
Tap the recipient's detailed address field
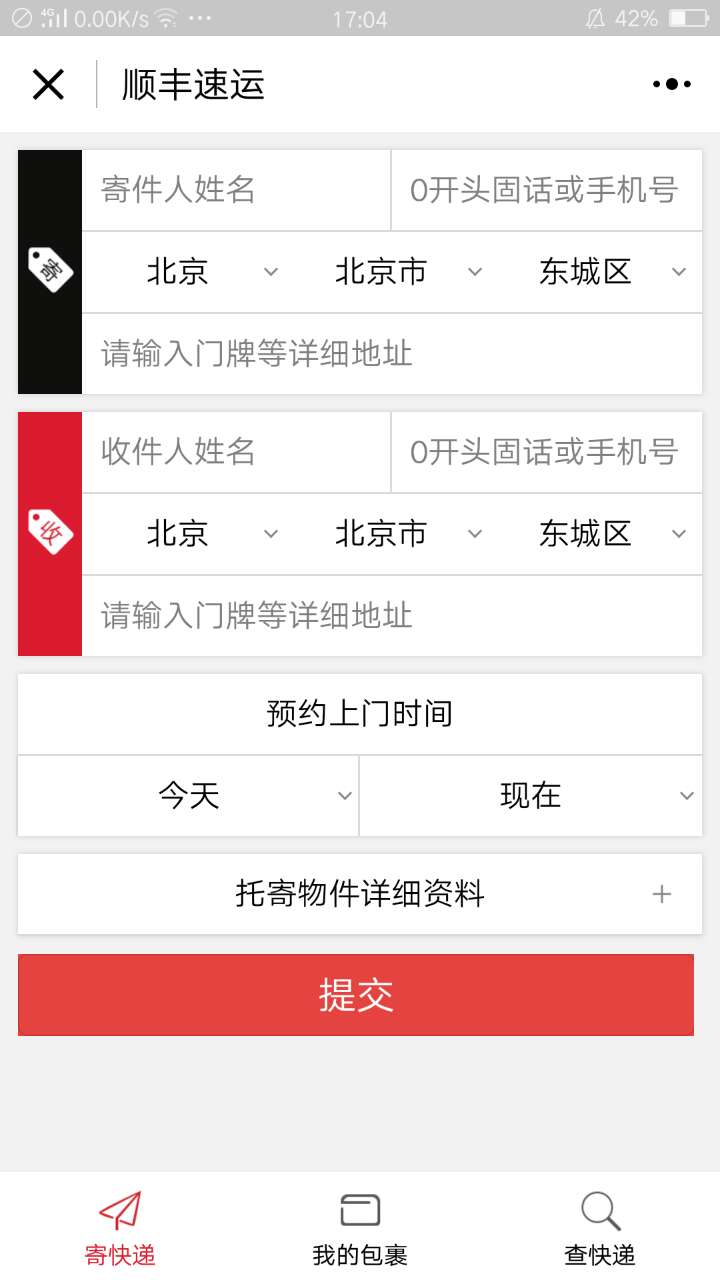[x=392, y=616]
